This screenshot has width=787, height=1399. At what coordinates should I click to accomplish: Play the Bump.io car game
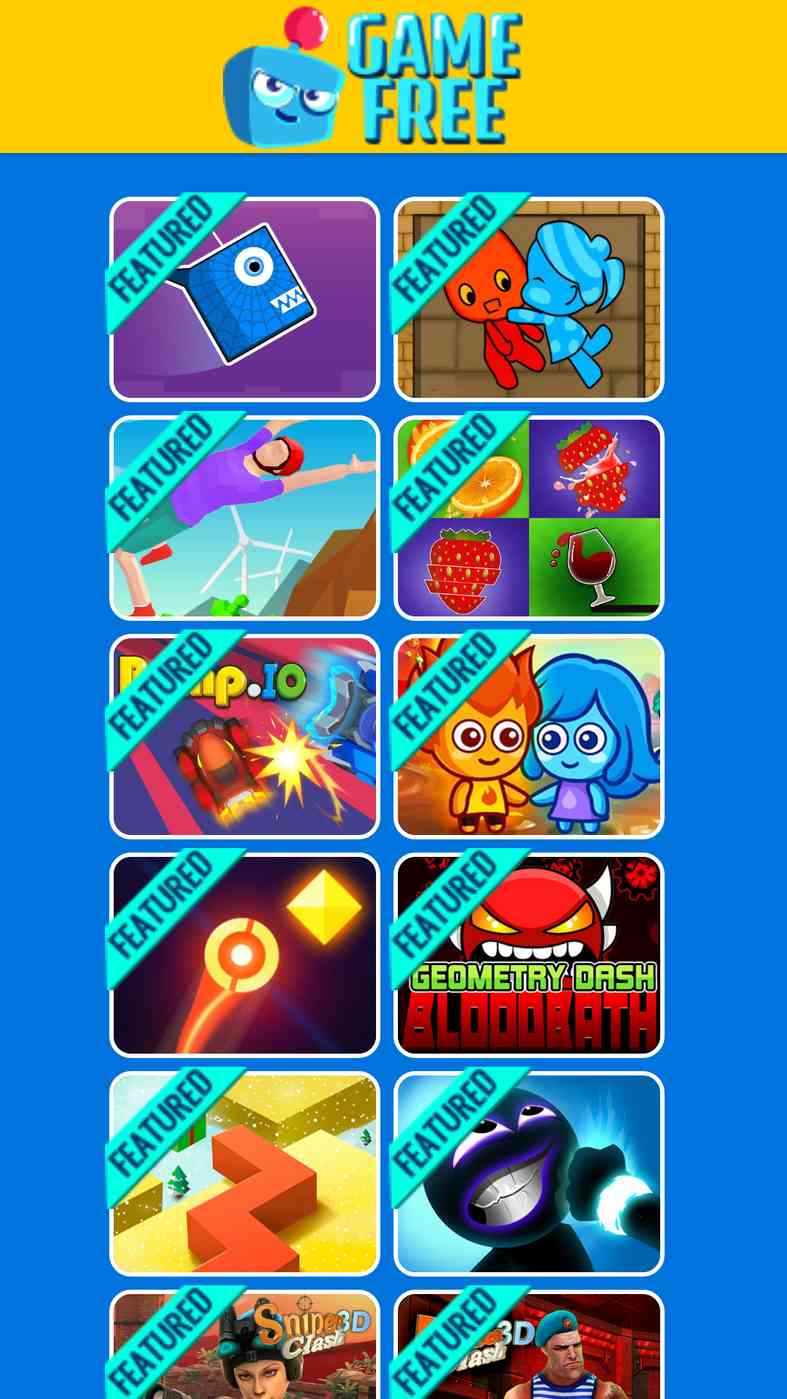pyautogui.click(x=245, y=736)
